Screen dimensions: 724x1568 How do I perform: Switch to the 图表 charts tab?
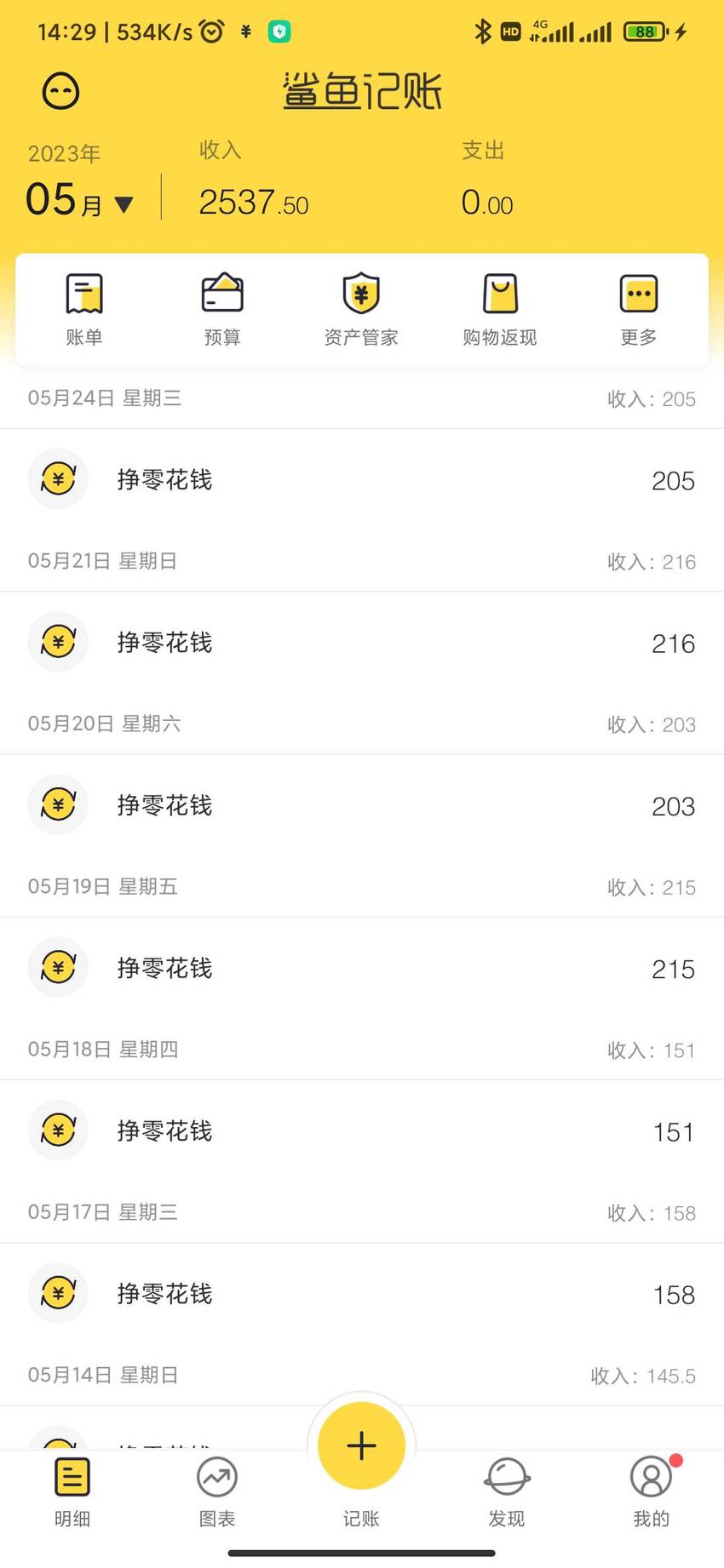[x=217, y=1493]
